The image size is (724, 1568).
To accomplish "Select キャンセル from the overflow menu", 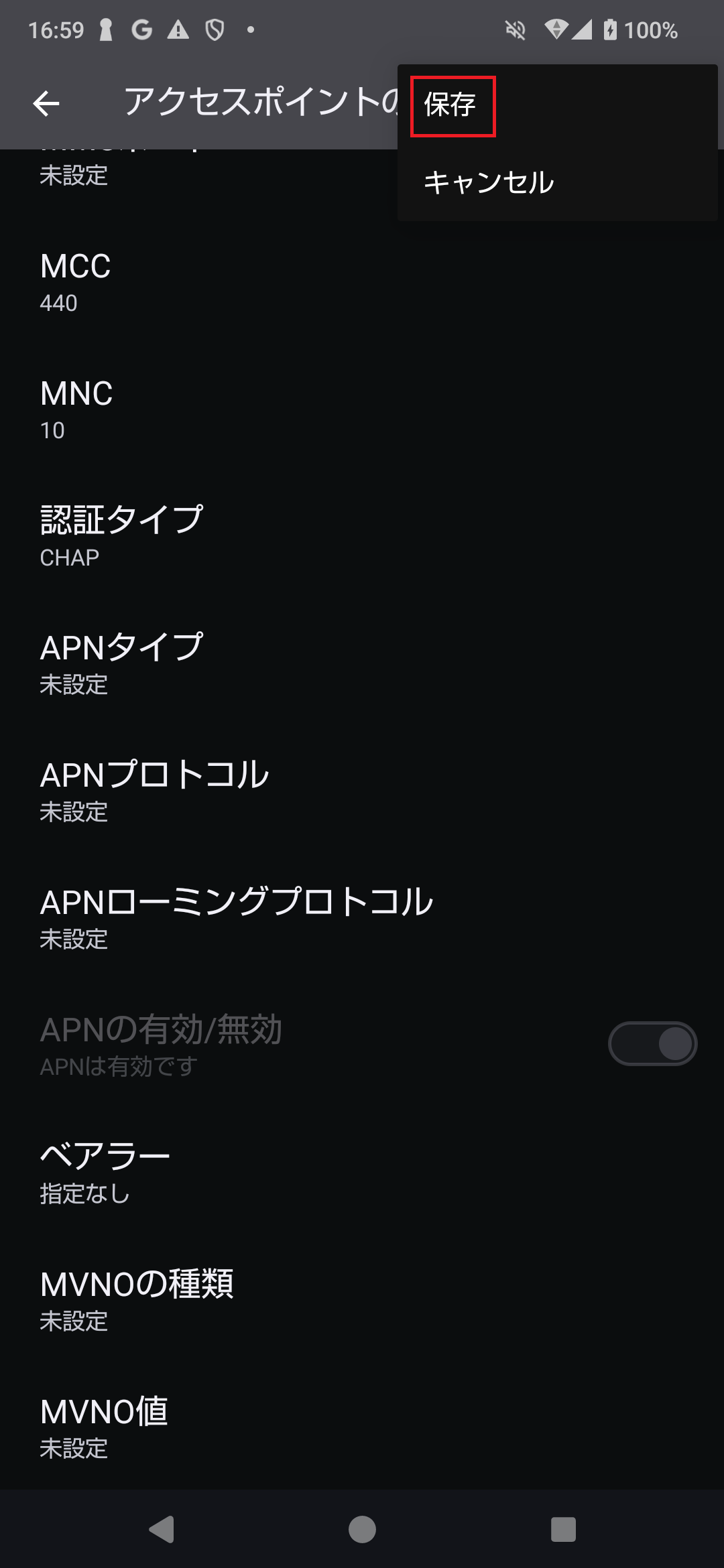I will (x=489, y=182).
